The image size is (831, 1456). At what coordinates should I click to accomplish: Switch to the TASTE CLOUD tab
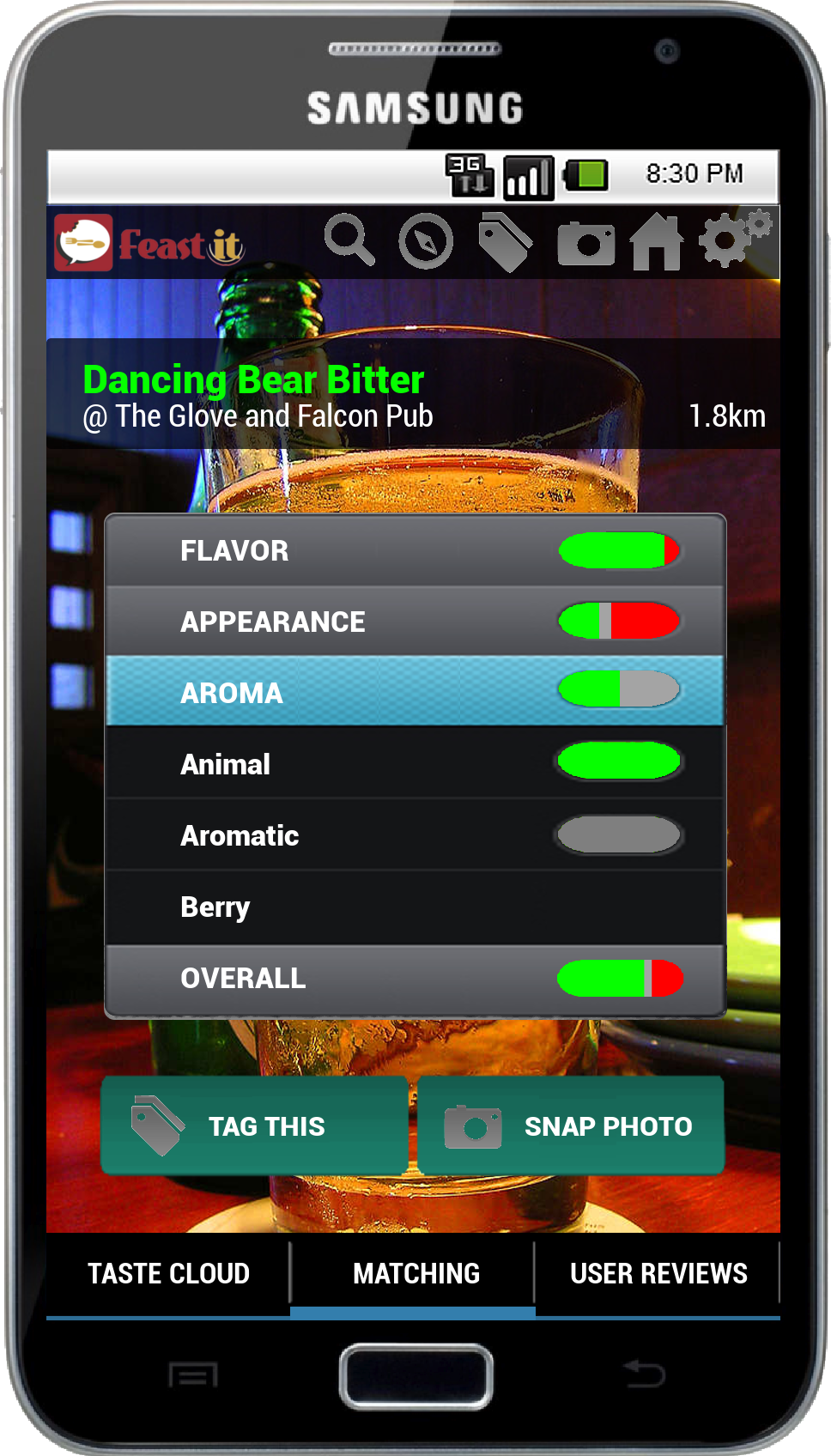click(168, 1274)
